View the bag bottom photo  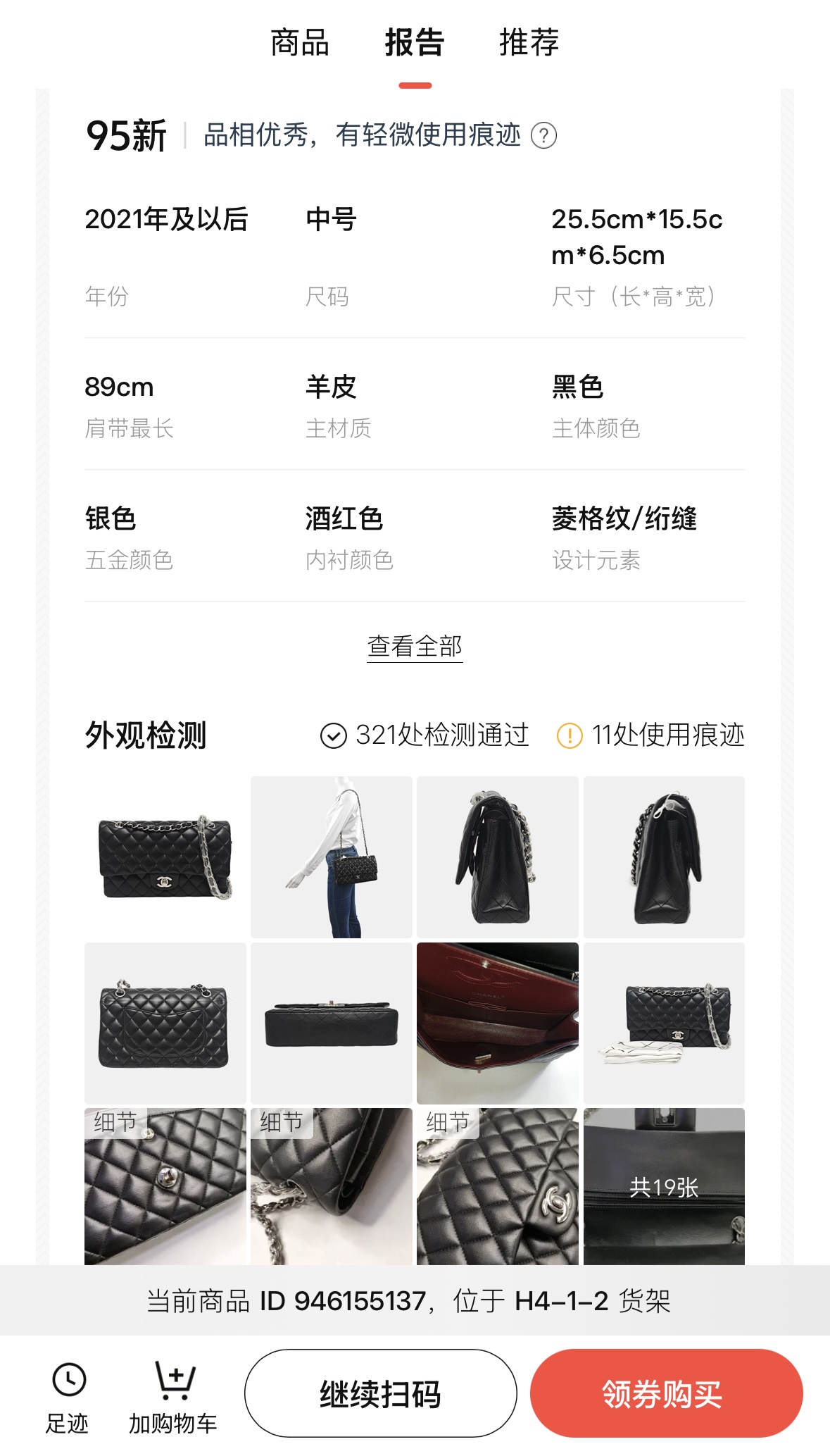click(x=332, y=1023)
